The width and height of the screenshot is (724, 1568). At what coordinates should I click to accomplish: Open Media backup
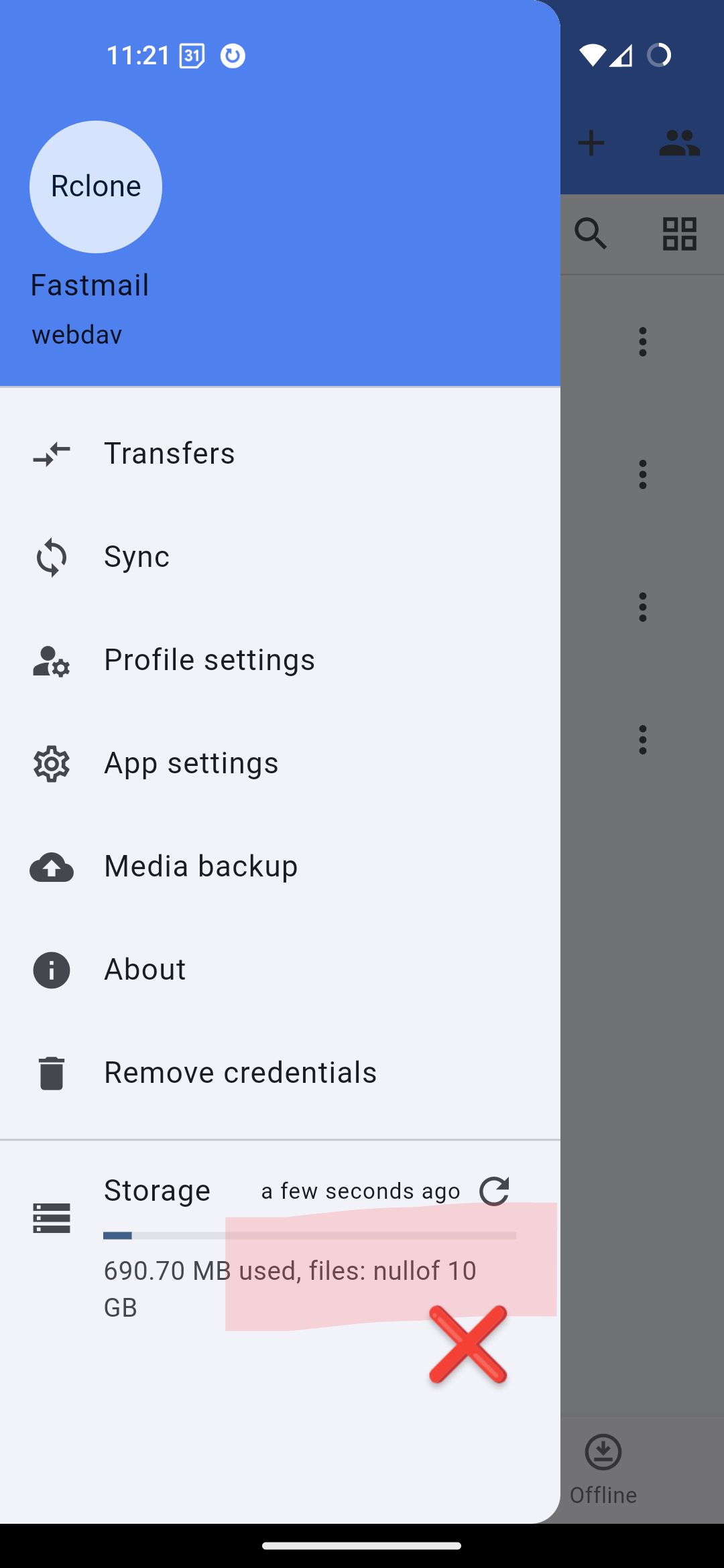coord(280,866)
